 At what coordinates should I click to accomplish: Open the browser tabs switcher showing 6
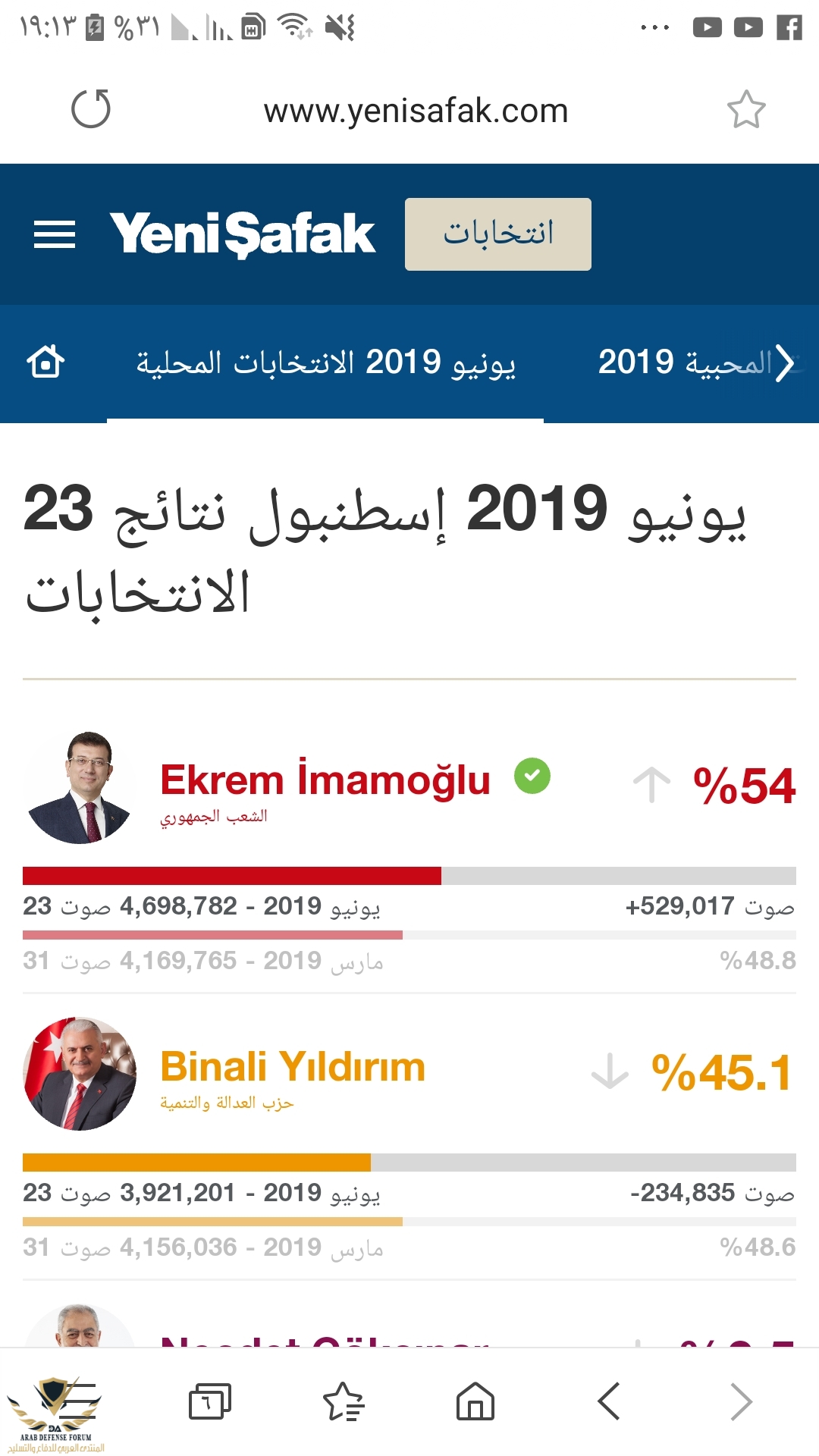coord(209,1401)
